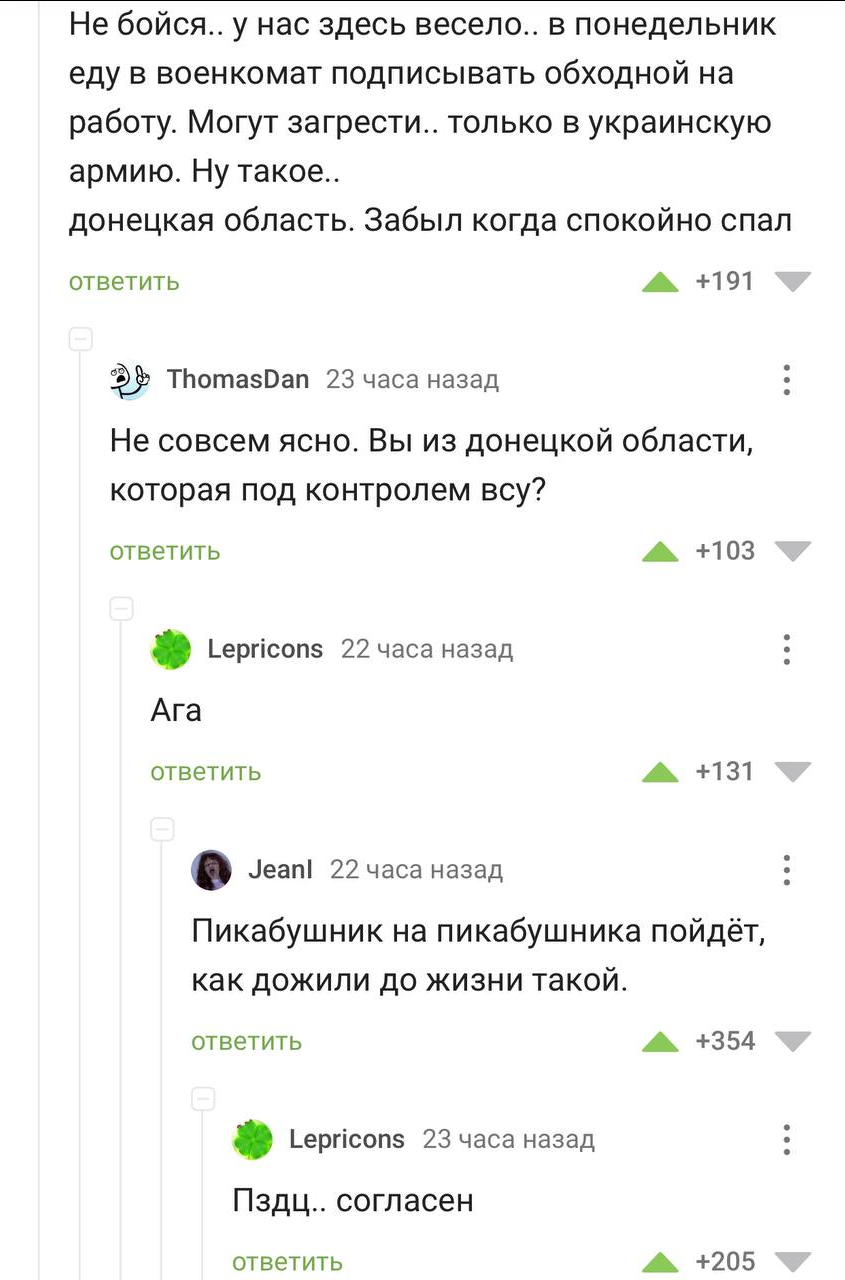Reply to the "Пздц.. согласен" comment
This screenshot has width=845, height=1280.
[x=287, y=1261]
